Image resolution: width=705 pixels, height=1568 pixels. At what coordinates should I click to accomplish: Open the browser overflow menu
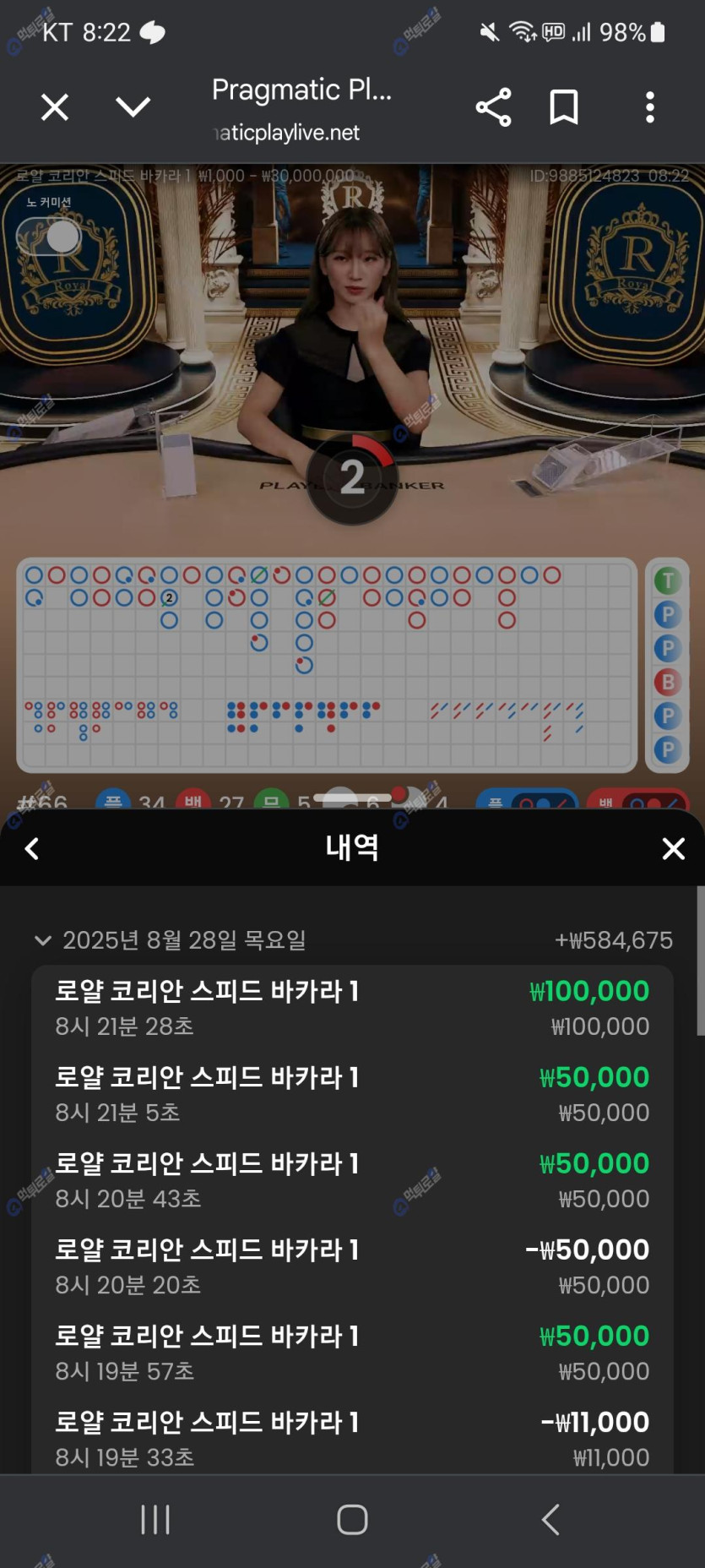649,107
